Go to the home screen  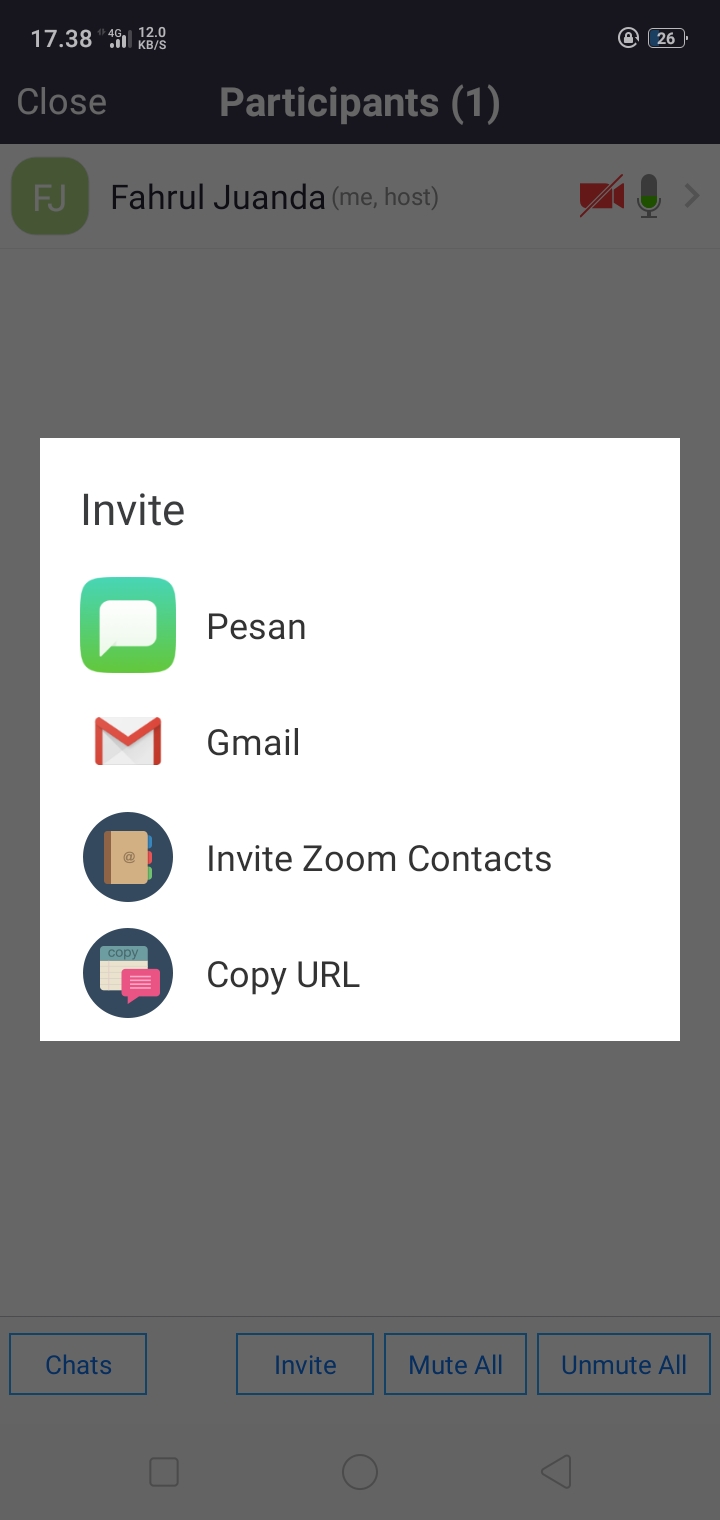360,1471
